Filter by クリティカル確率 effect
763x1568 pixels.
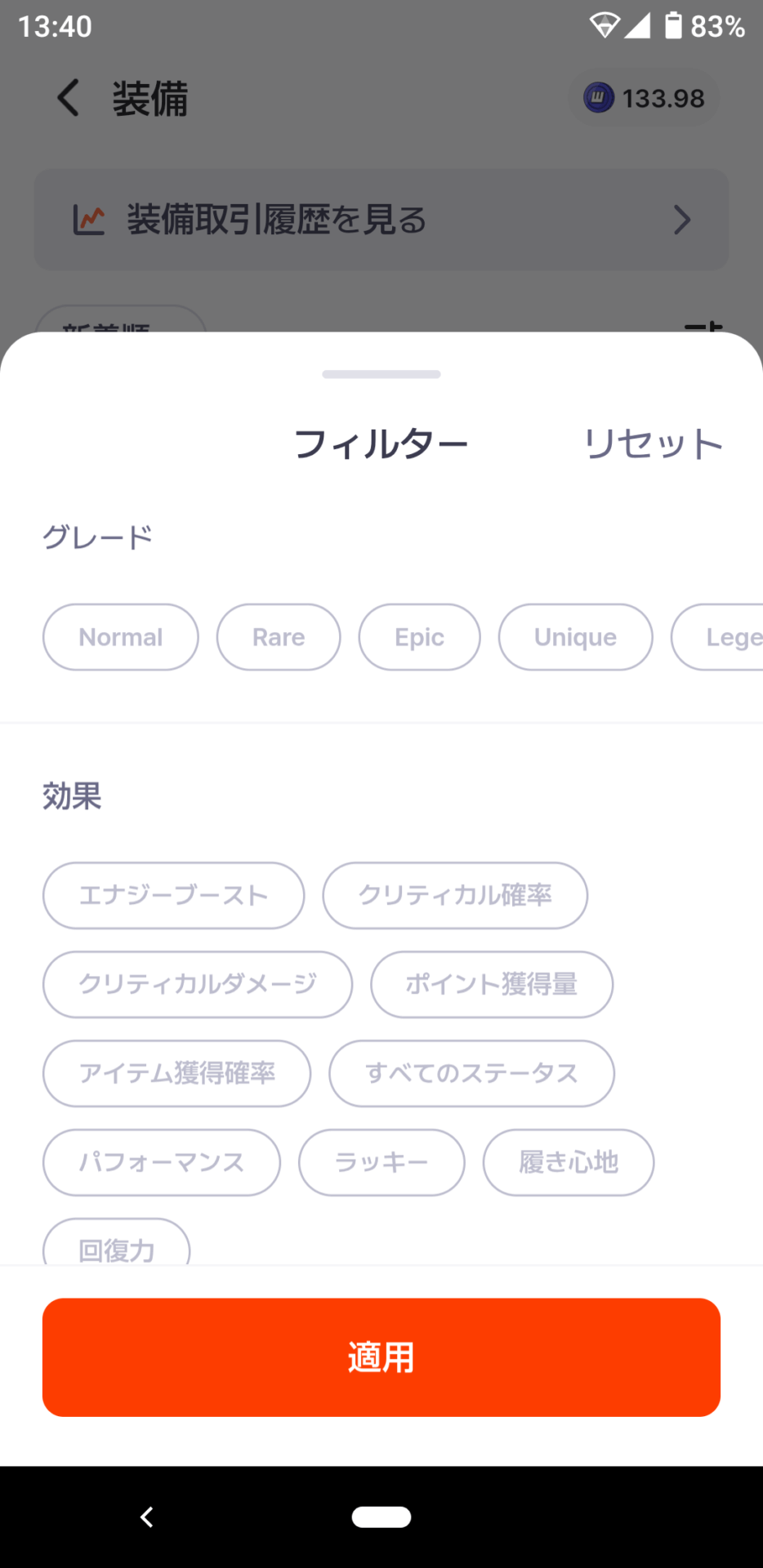click(x=455, y=895)
